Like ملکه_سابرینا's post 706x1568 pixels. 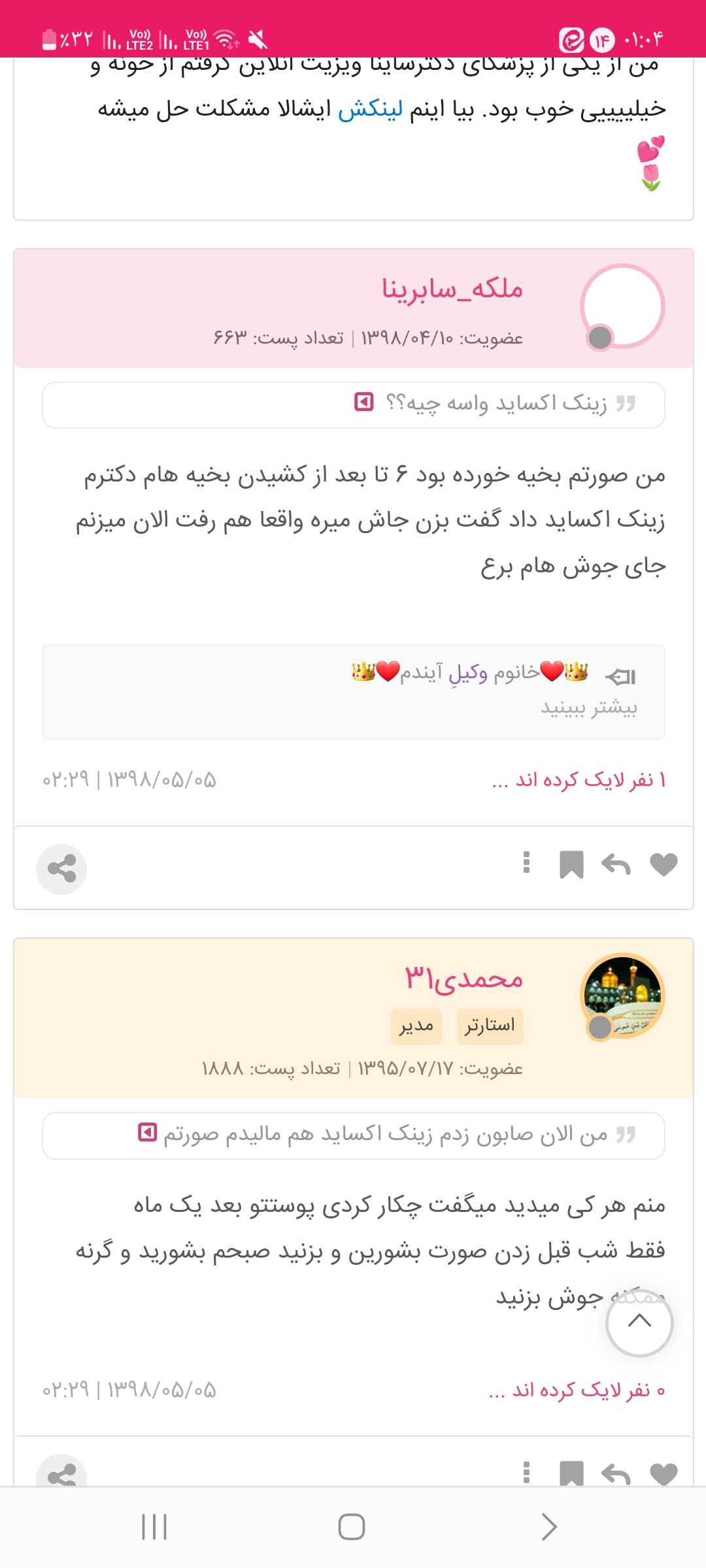pyautogui.click(x=664, y=865)
